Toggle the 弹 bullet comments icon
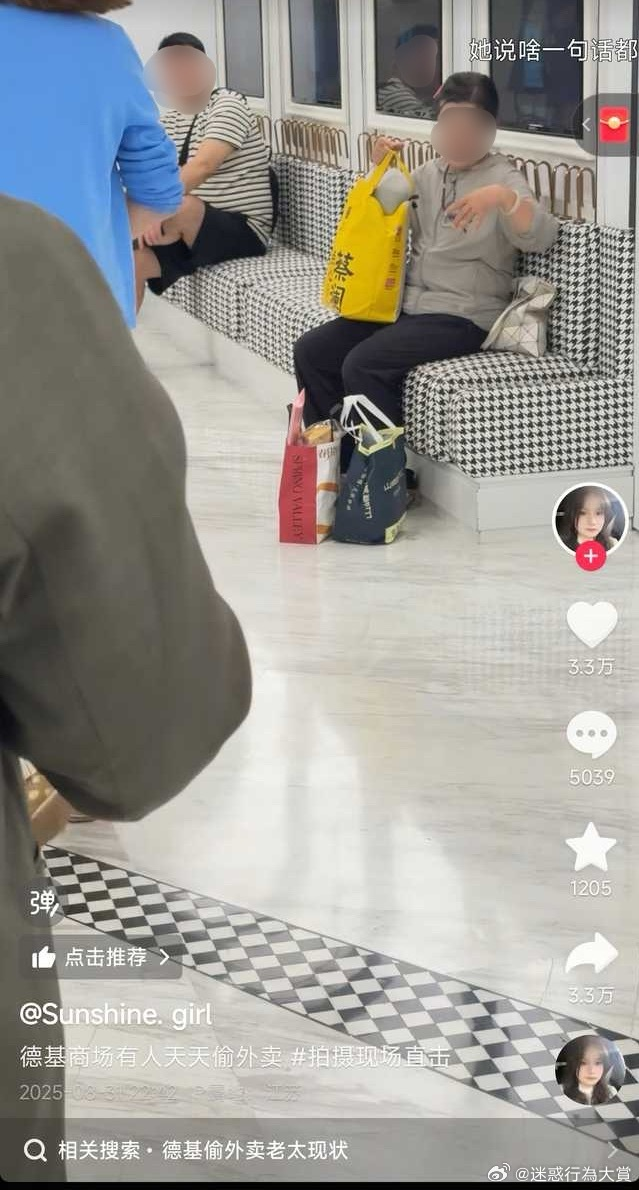 pos(43,902)
